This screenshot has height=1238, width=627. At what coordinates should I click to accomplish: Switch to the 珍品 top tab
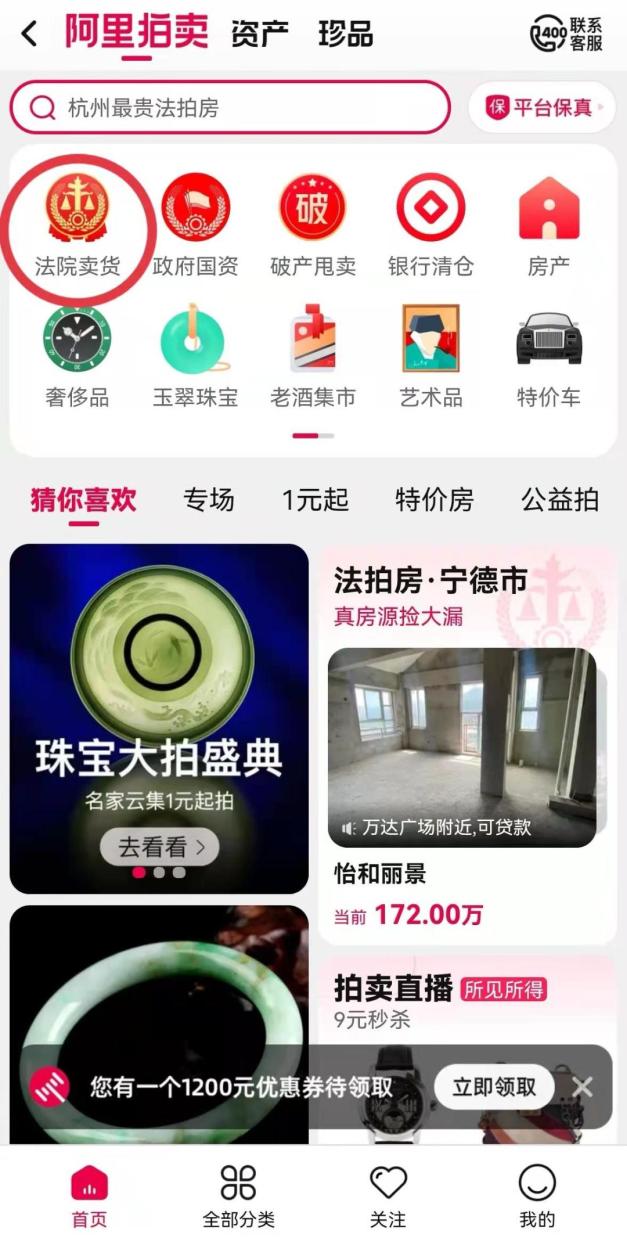[x=345, y=34]
